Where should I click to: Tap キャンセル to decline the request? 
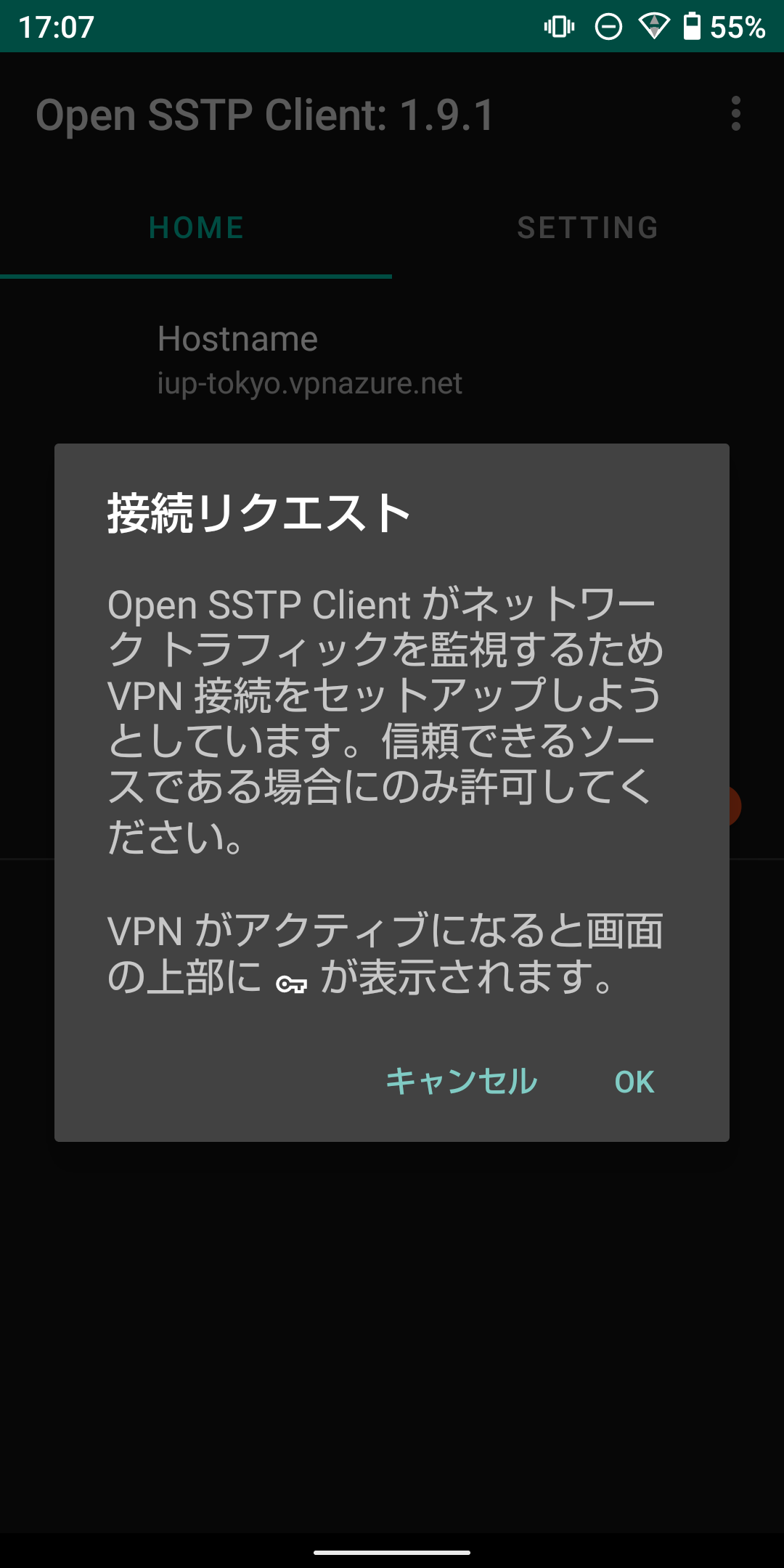coord(461,1082)
